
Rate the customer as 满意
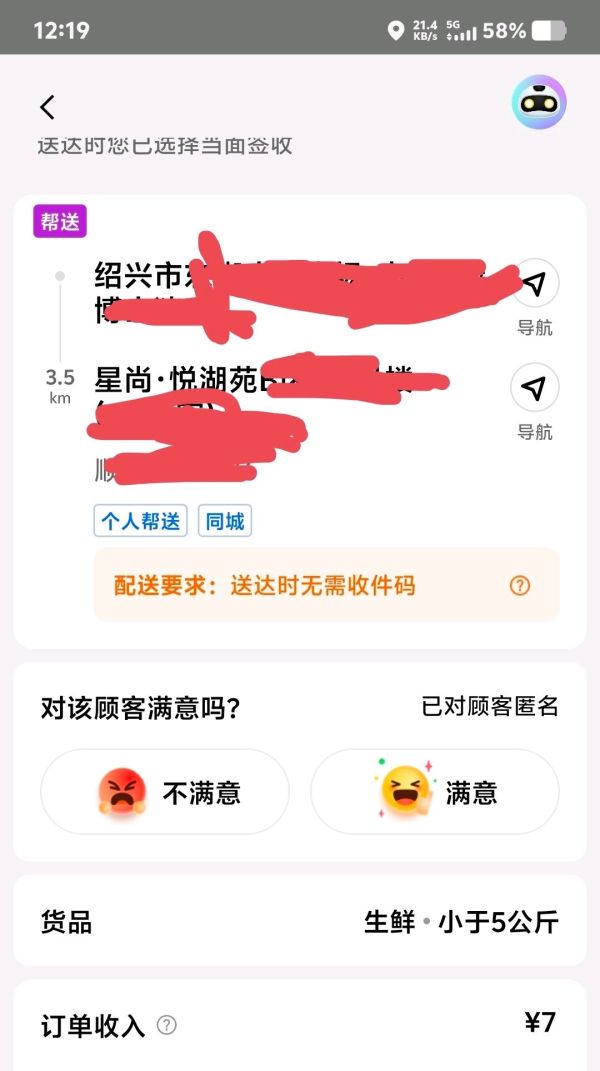click(x=435, y=793)
